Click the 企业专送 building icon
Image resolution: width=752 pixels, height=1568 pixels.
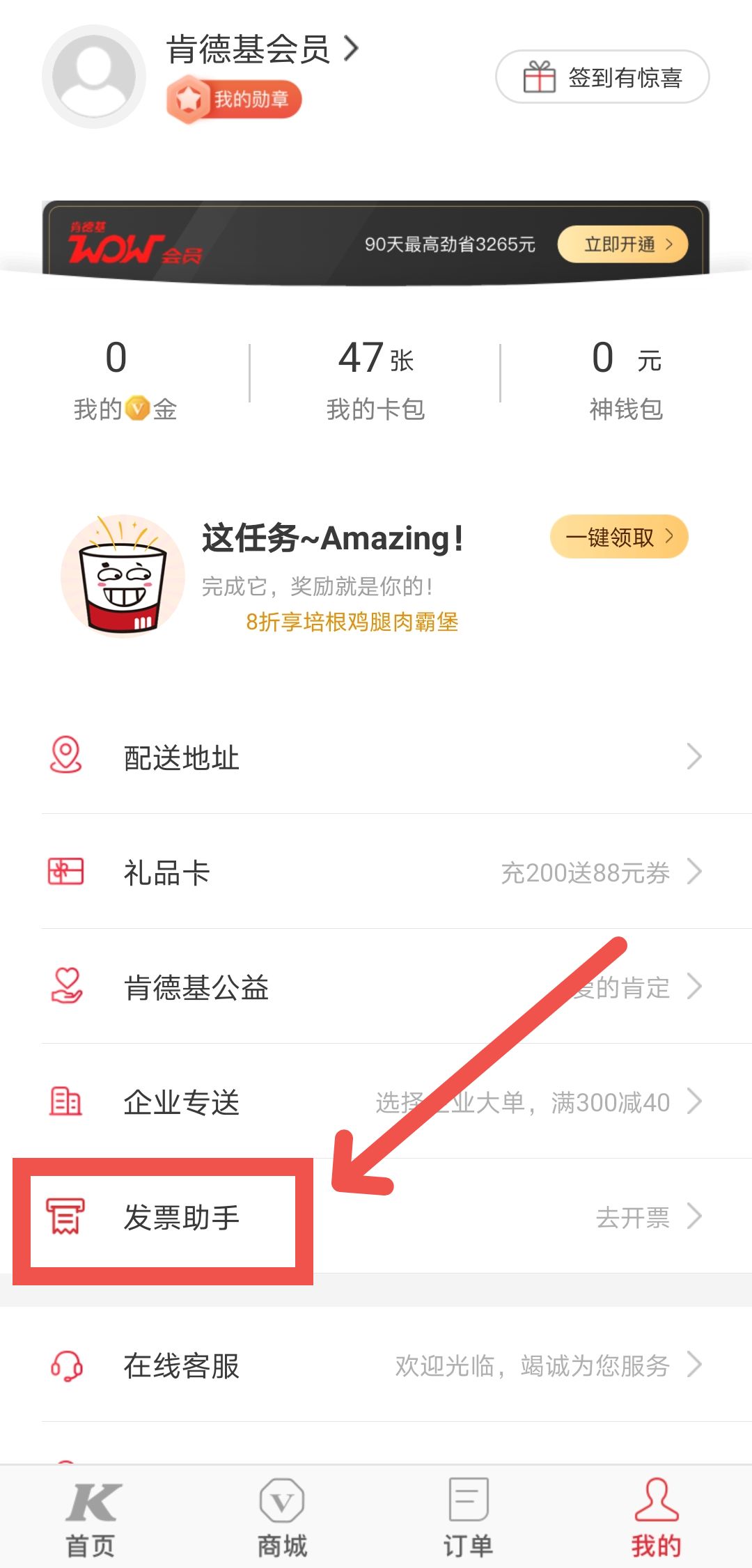65,1101
